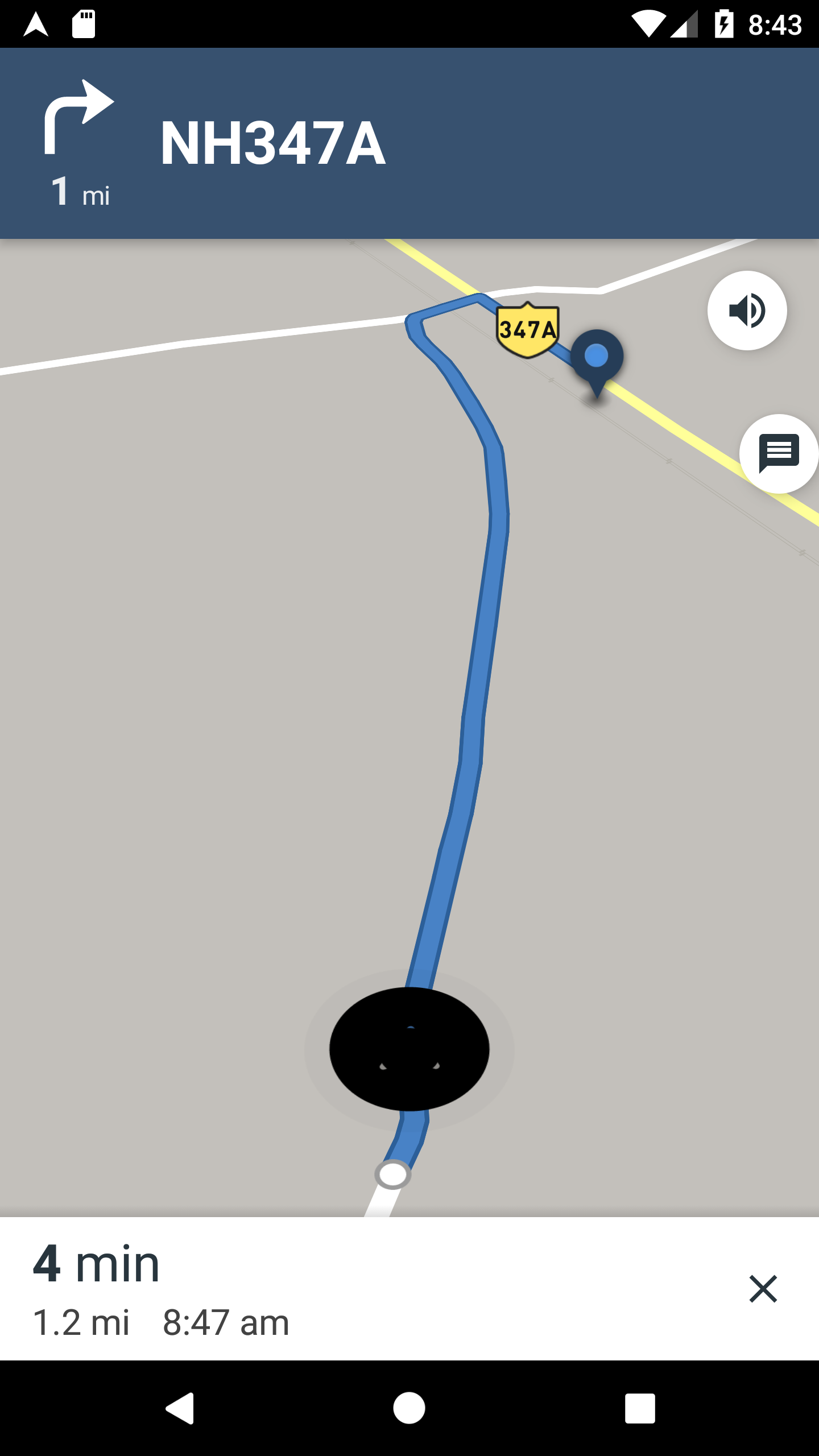Tap the current location navigation puck
This screenshot has height=1456, width=819.
(x=411, y=1049)
